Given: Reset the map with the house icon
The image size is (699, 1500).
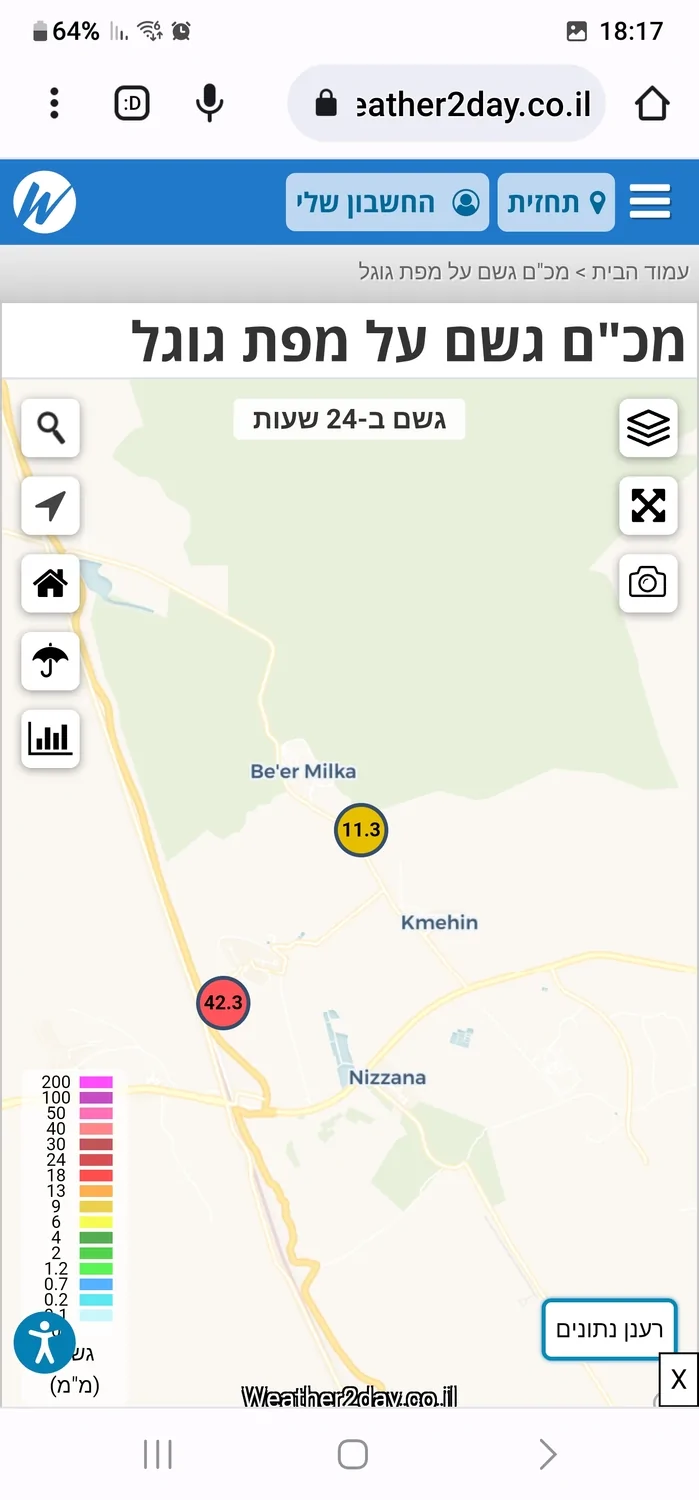Looking at the screenshot, I should [51, 582].
